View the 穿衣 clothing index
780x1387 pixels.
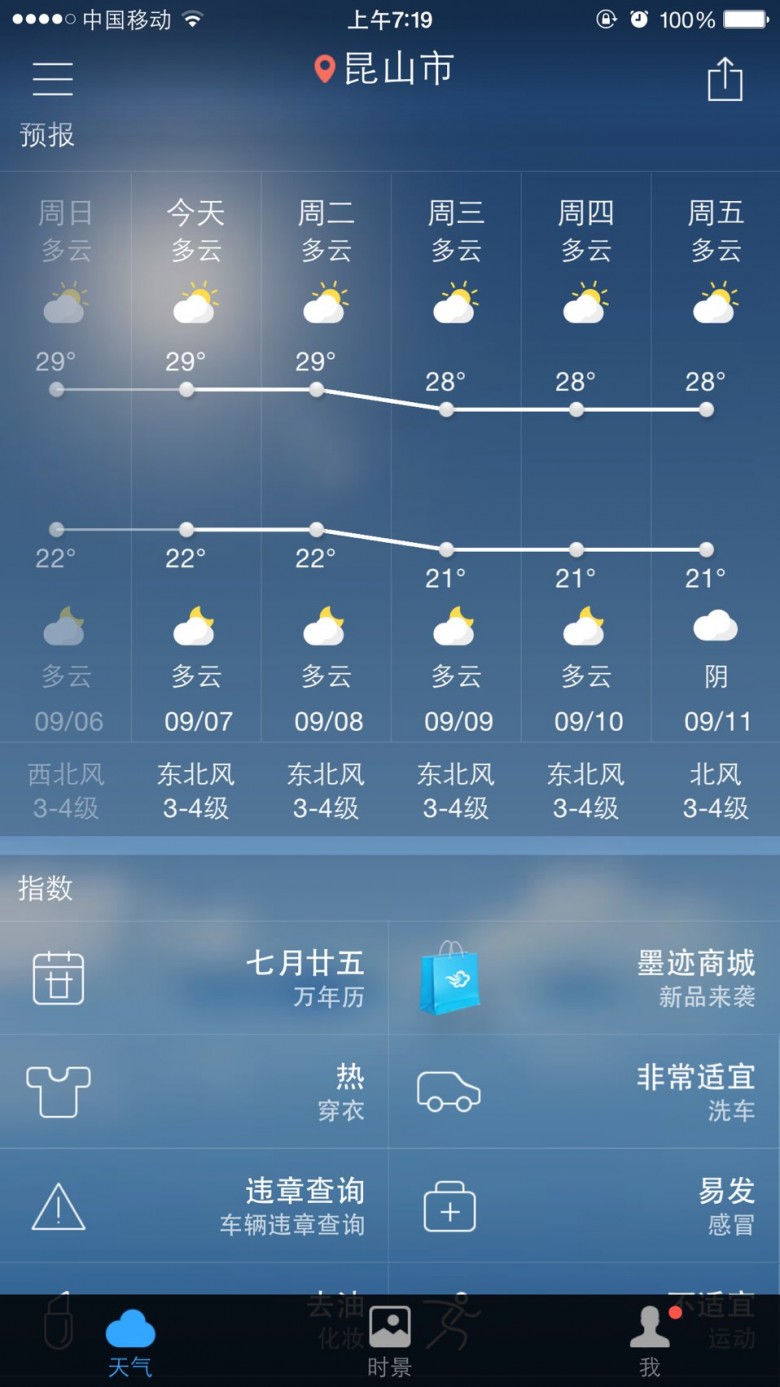tap(195, 1092)
